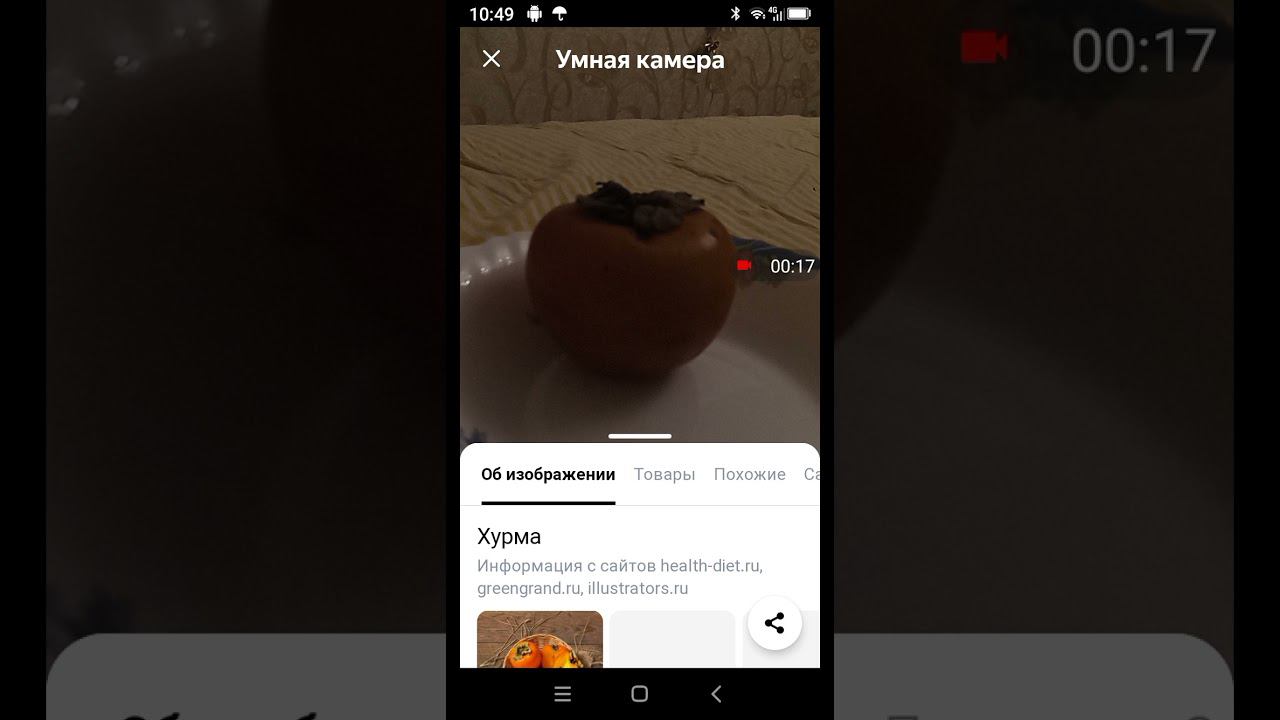Screen dimensions: 1280x720
Task: Close the Умная камера screen
Action: [x=491, y=59]
